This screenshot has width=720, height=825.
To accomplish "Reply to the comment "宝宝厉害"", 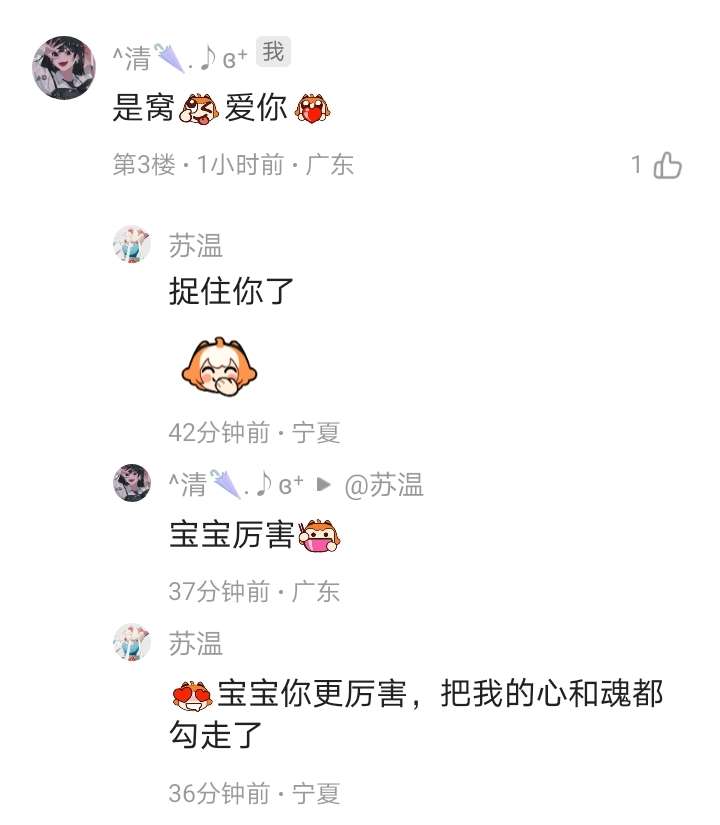I will pos(231,536).
